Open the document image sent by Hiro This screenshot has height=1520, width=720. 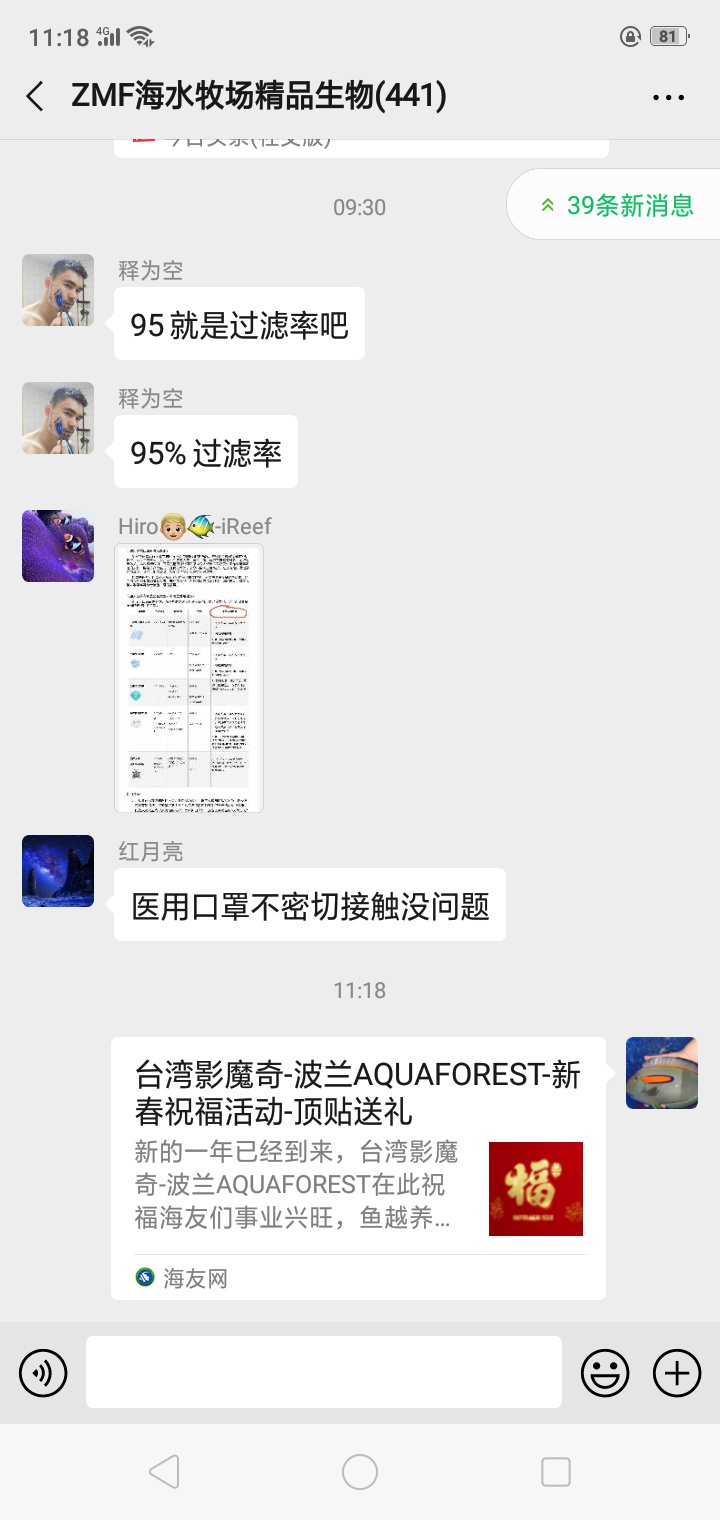coord(189,678)
